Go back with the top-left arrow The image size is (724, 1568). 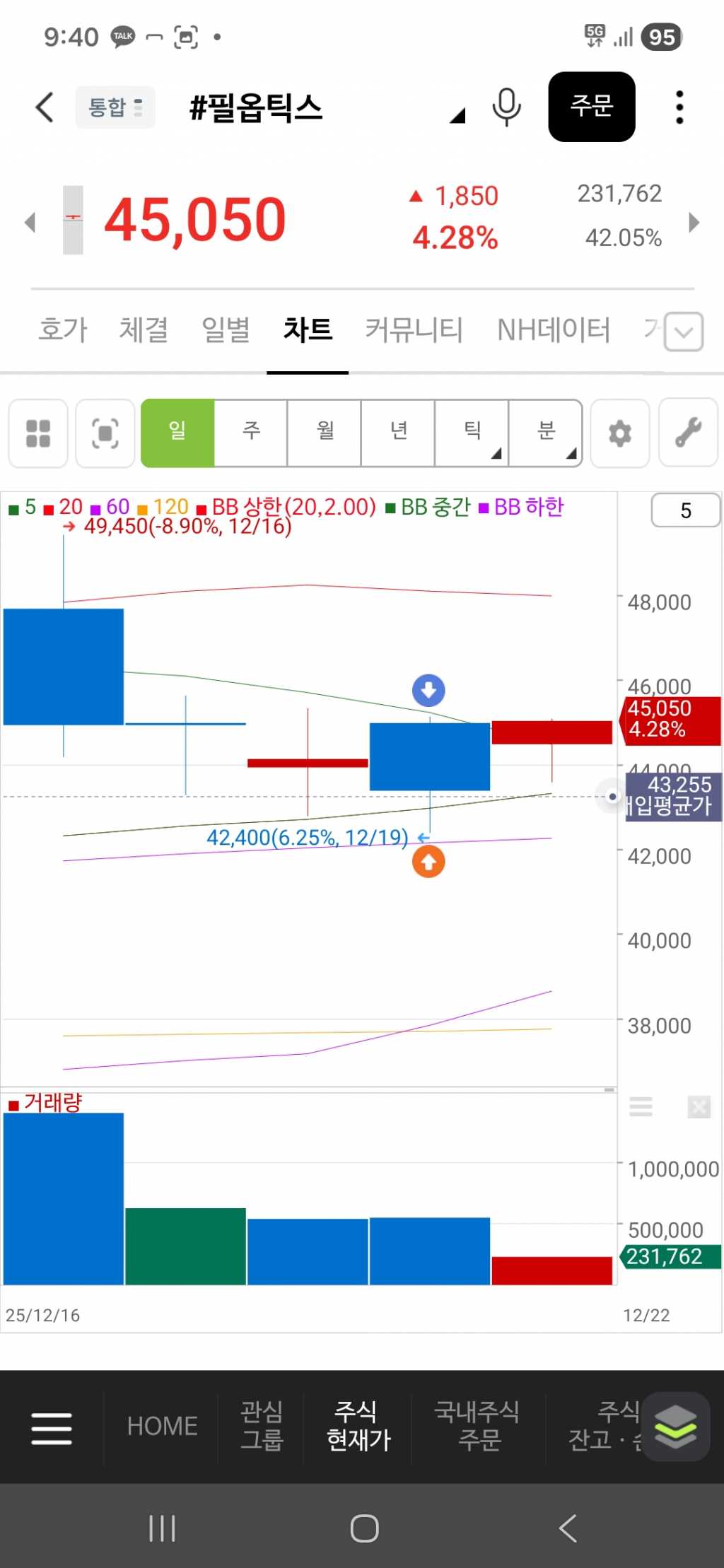(45, 107)
